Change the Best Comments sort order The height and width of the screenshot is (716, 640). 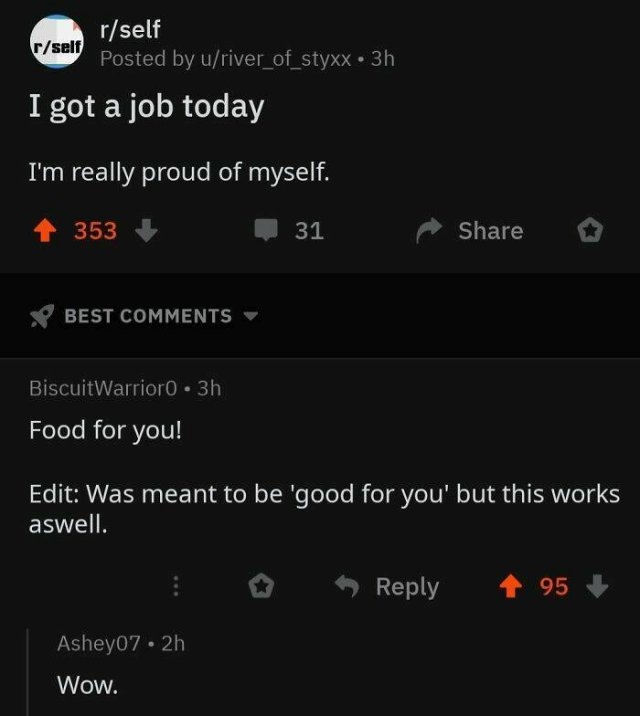click(x=145, y=316)
